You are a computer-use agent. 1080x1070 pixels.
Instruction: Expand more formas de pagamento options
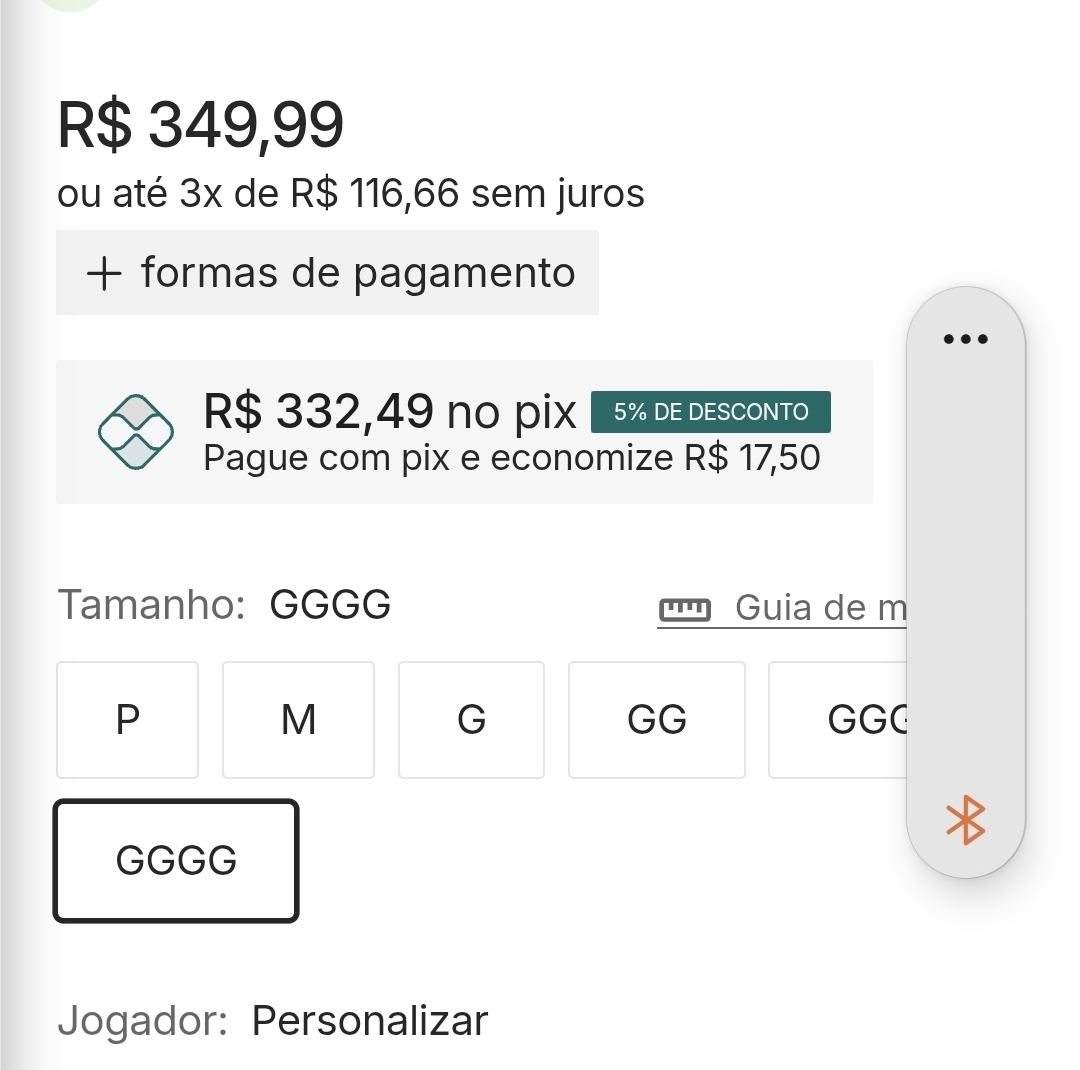coord(327,273)
